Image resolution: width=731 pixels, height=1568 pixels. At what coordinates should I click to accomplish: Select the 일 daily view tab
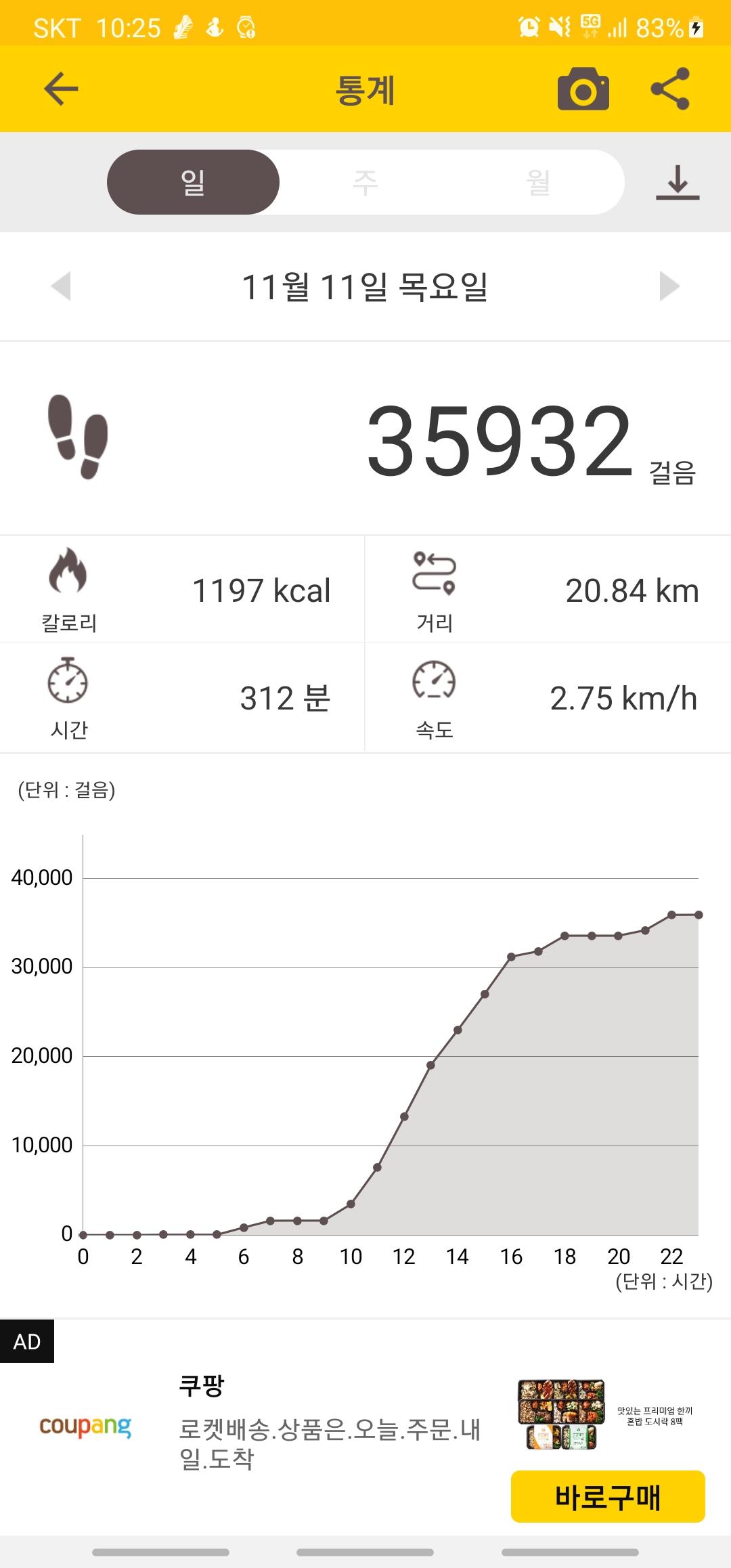coord(193,182)
